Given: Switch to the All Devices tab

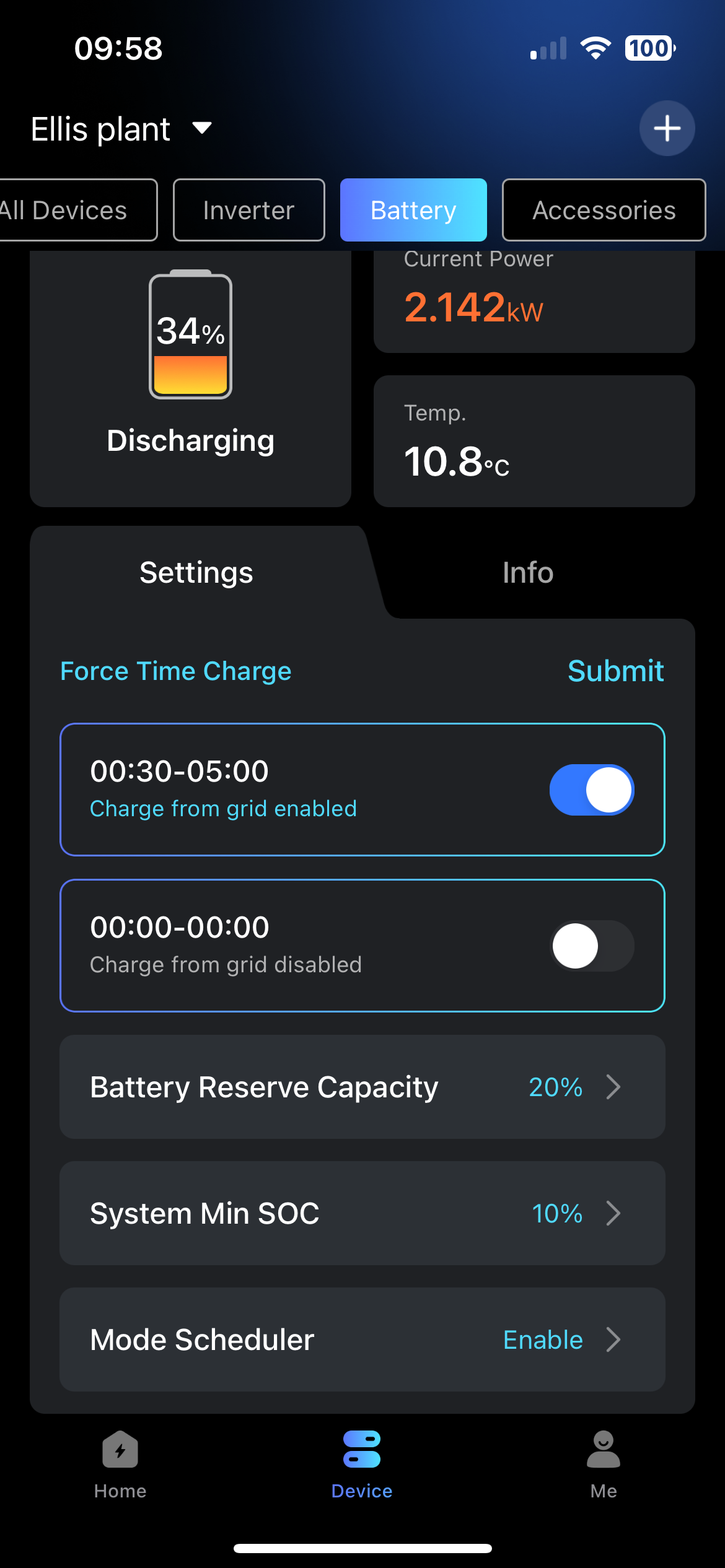Looking at the screenshot, I should point(71,210).
